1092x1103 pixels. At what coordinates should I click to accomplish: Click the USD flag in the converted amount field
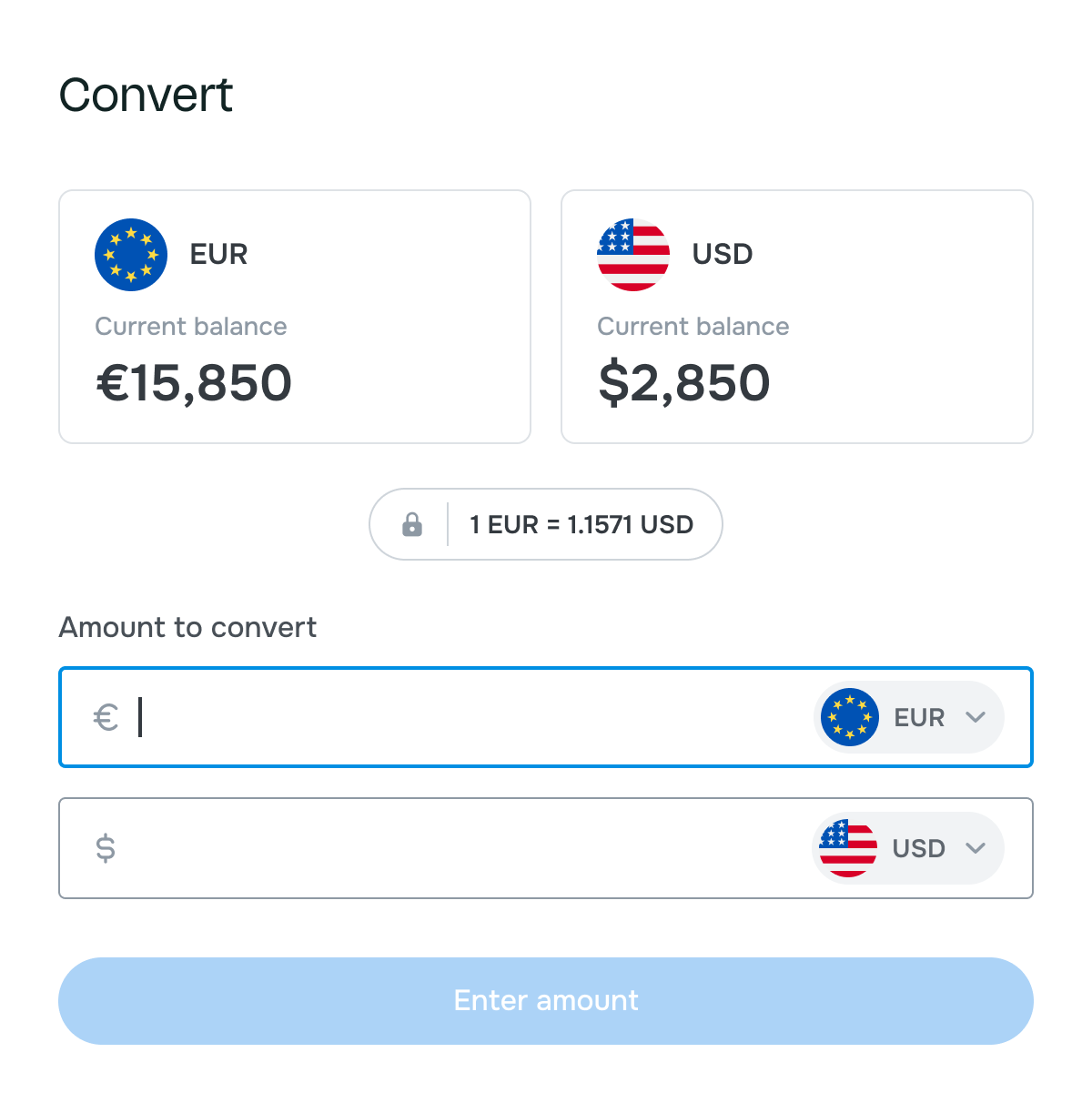[846, 848]
